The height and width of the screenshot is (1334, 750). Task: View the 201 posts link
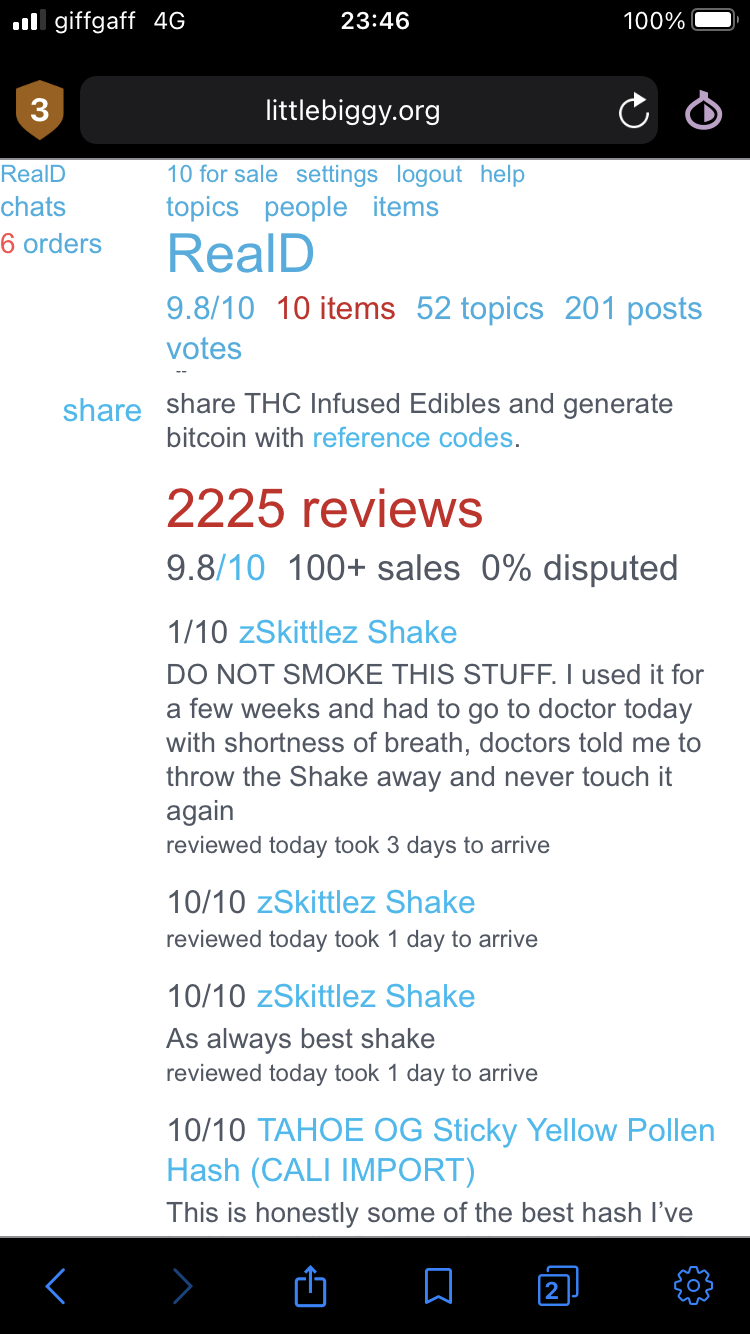633,308
